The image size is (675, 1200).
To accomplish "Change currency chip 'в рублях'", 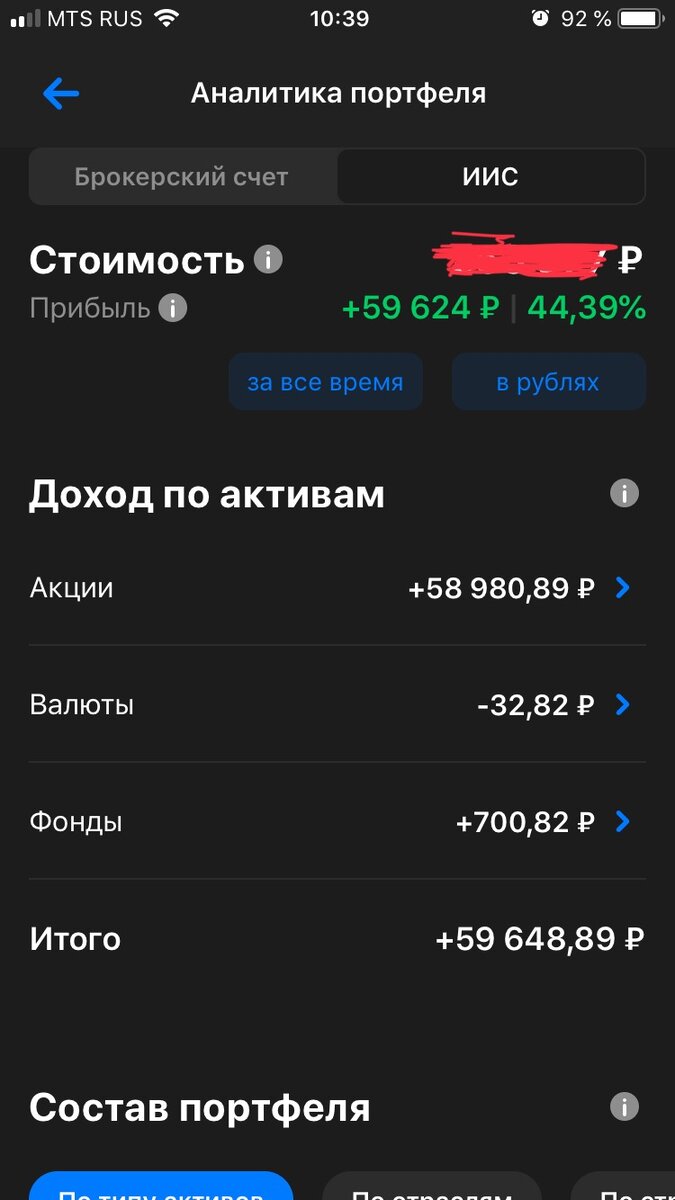I will [x=548, y=382].
